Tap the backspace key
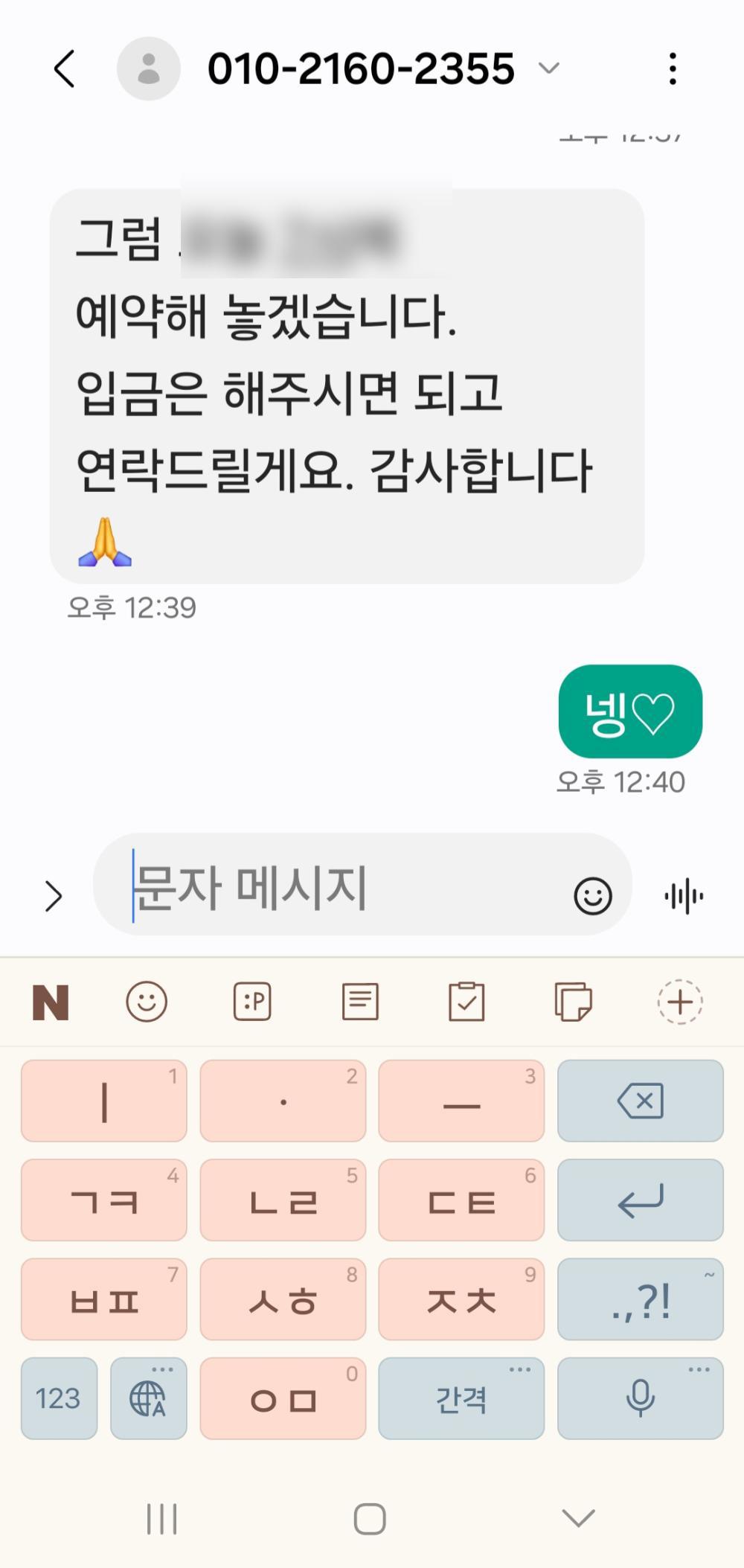Viewport: 744px width, 1568px height. 640,1101
